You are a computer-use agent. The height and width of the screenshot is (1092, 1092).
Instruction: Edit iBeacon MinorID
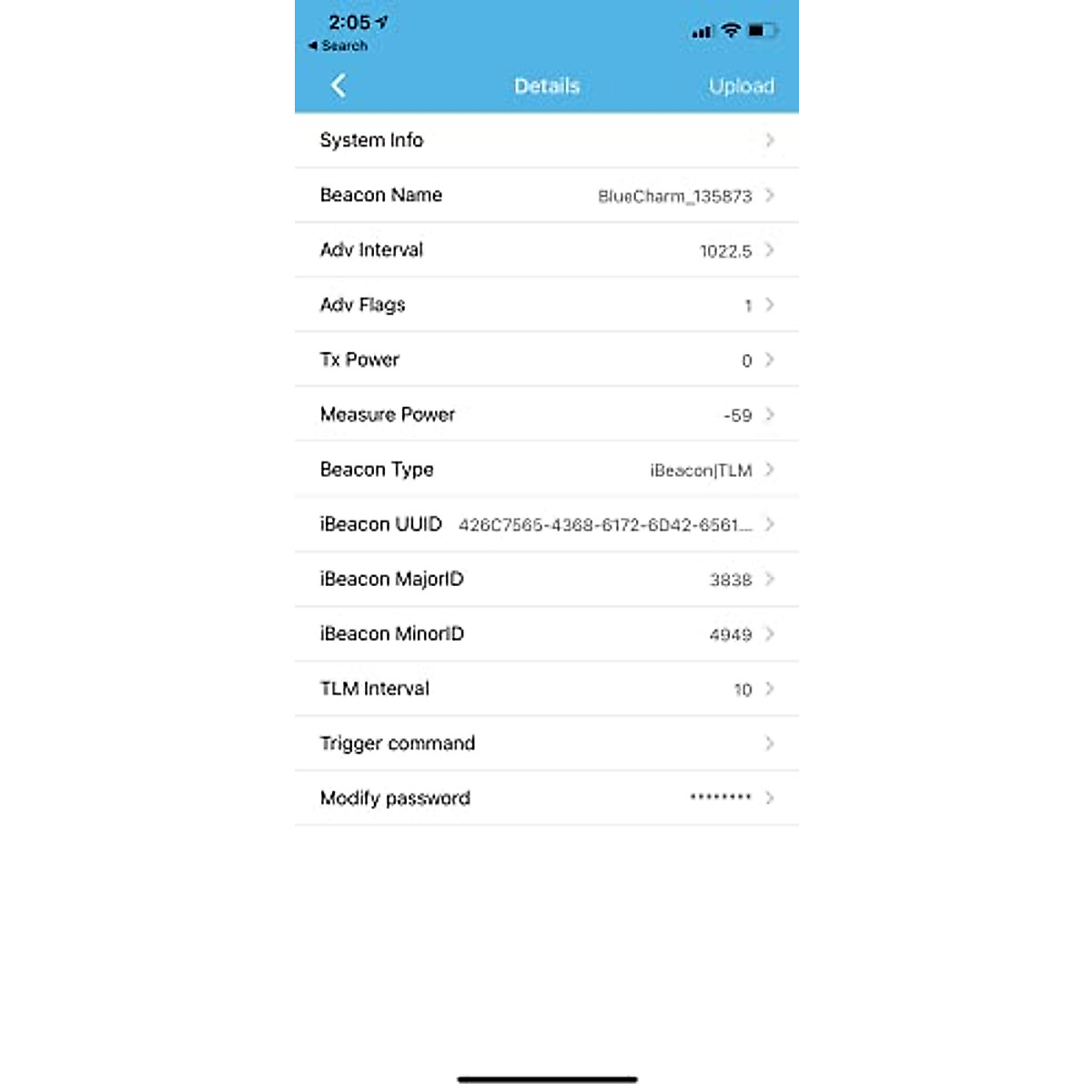pyautogui.click(x=547, y=633)
